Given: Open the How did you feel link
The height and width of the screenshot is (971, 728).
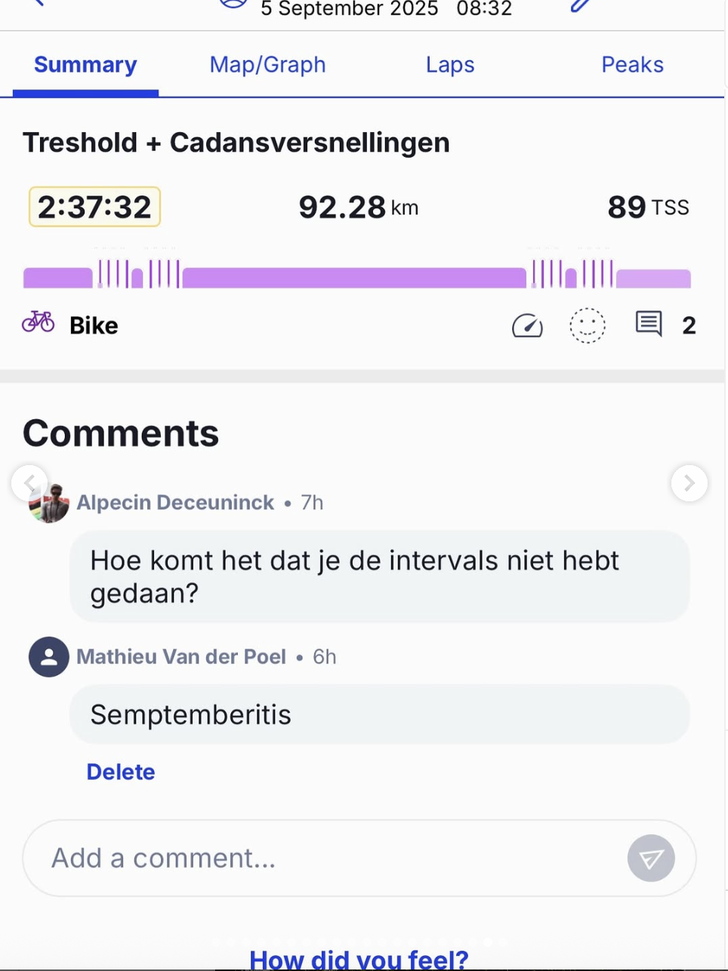Looking at the screenshot, I should coord(358,960).
